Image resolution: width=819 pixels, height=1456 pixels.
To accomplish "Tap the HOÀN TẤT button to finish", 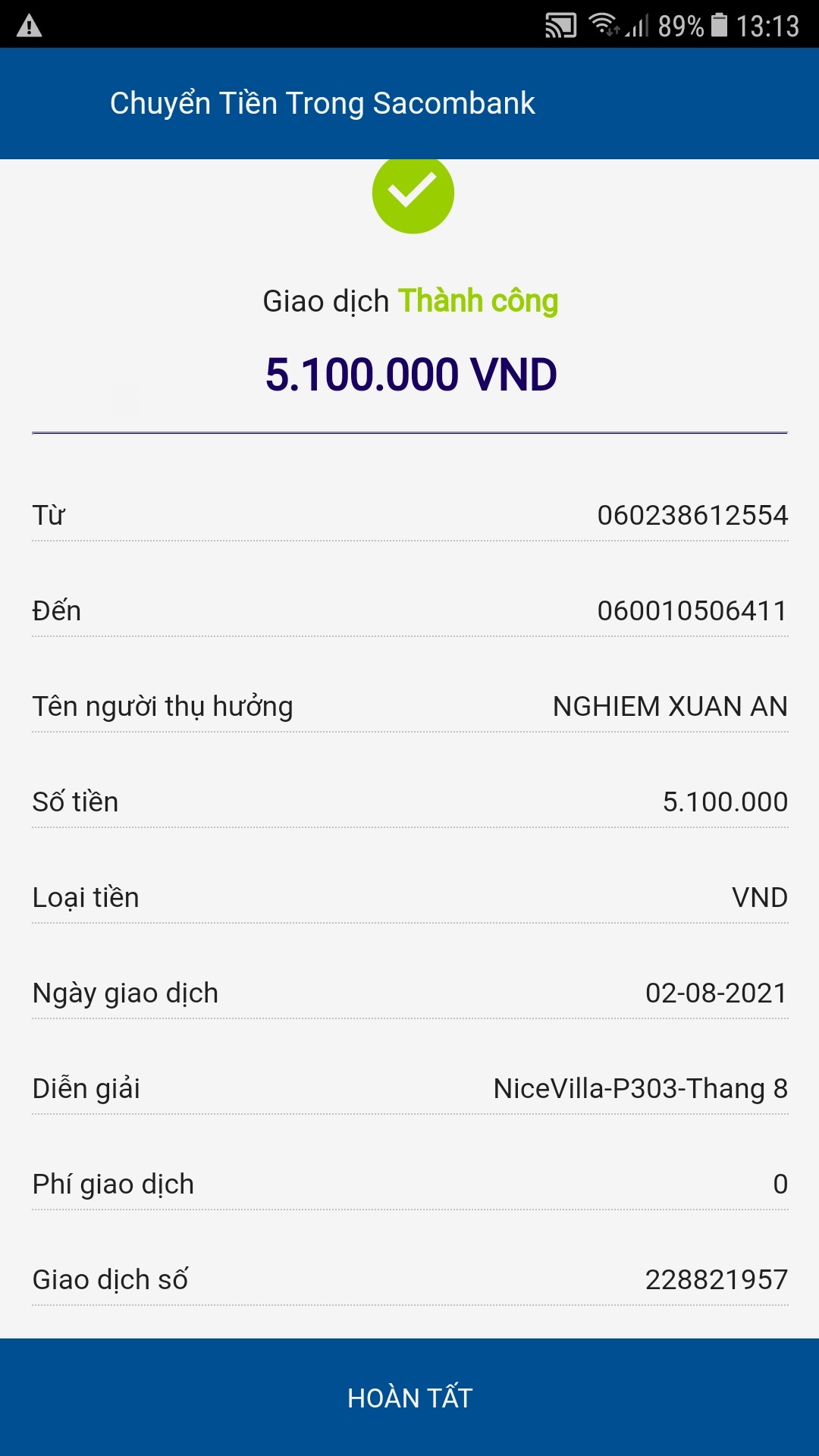I will click(409, 1397).
